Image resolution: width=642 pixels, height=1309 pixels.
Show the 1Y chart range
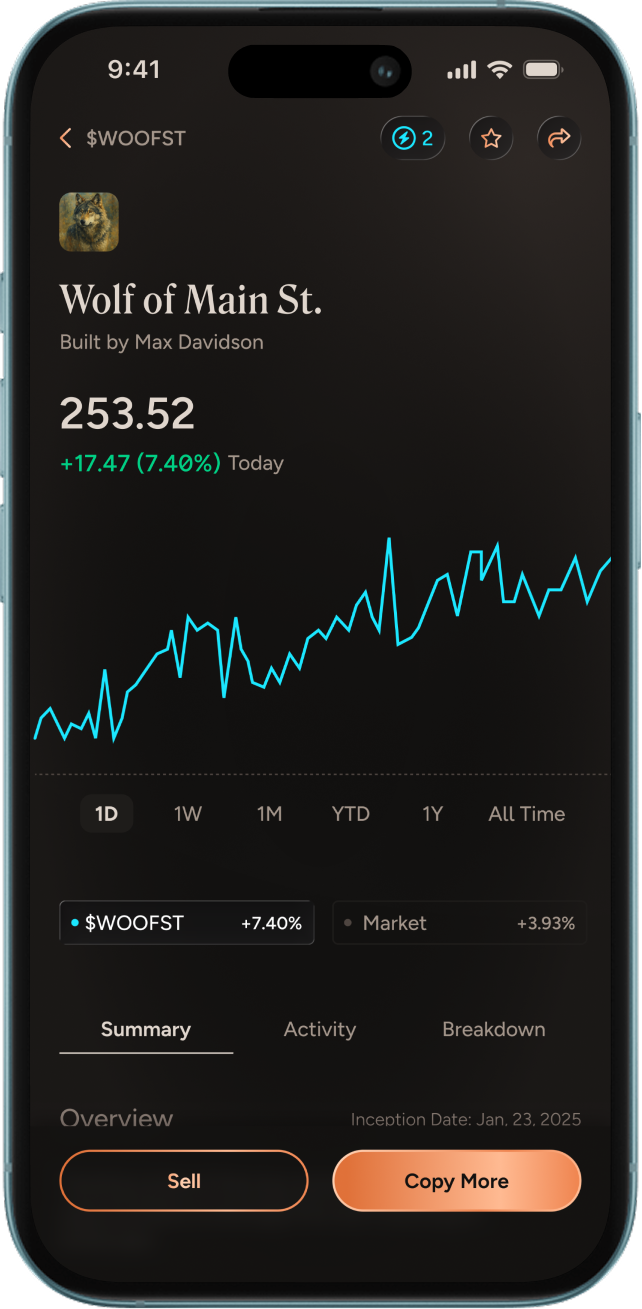click(x=432, y=814)
